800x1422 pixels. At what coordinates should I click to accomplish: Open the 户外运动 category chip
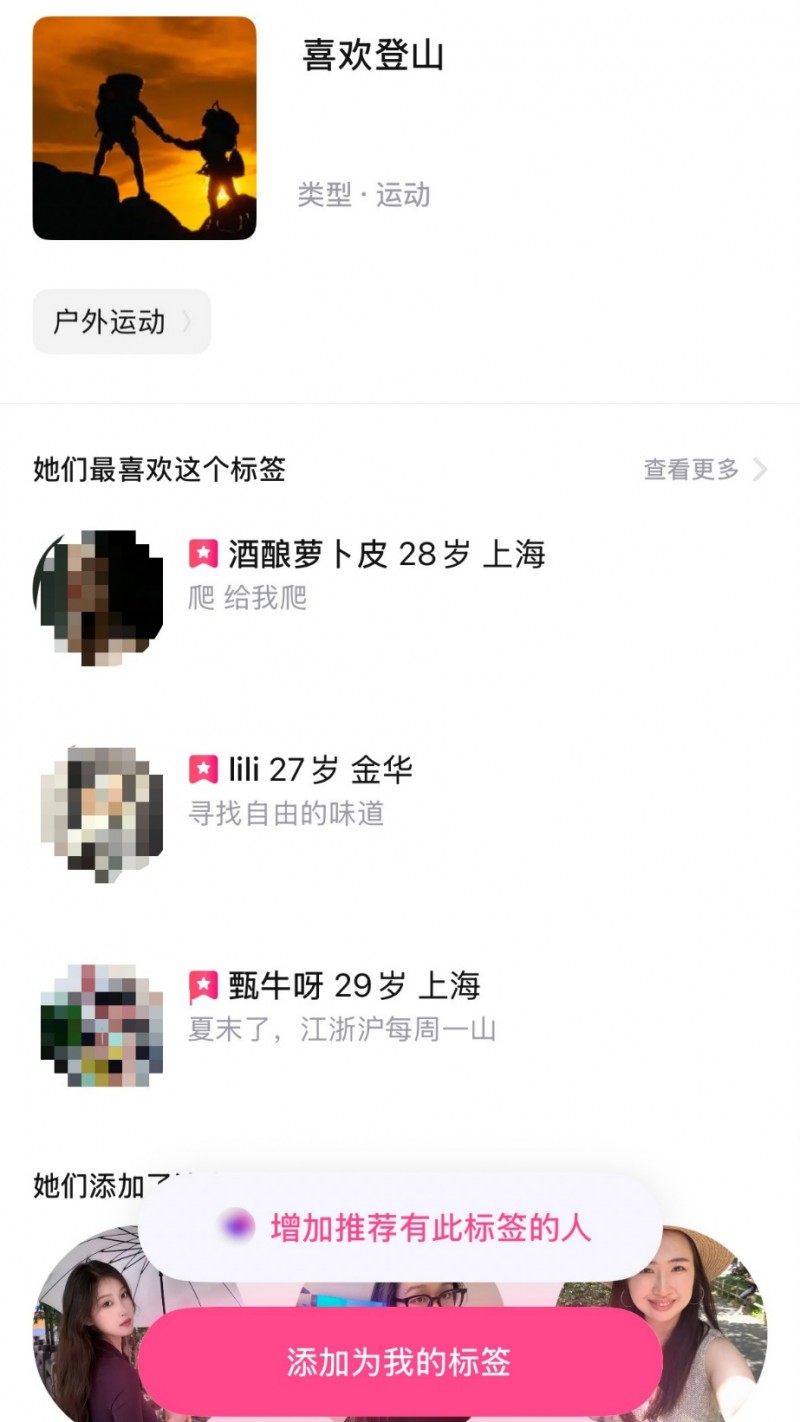tap(121, 322)
